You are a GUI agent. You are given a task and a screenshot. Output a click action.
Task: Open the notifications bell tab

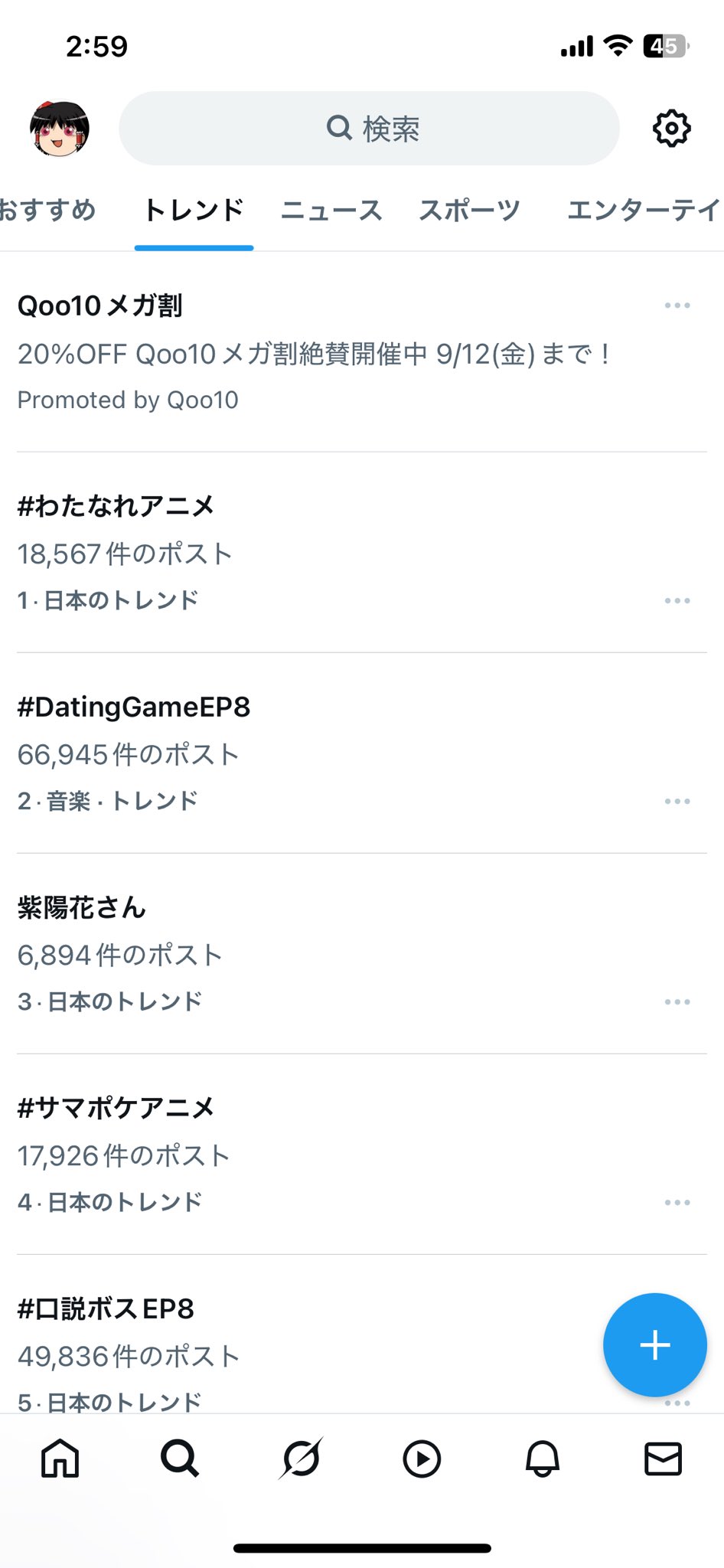point(543,1459)
